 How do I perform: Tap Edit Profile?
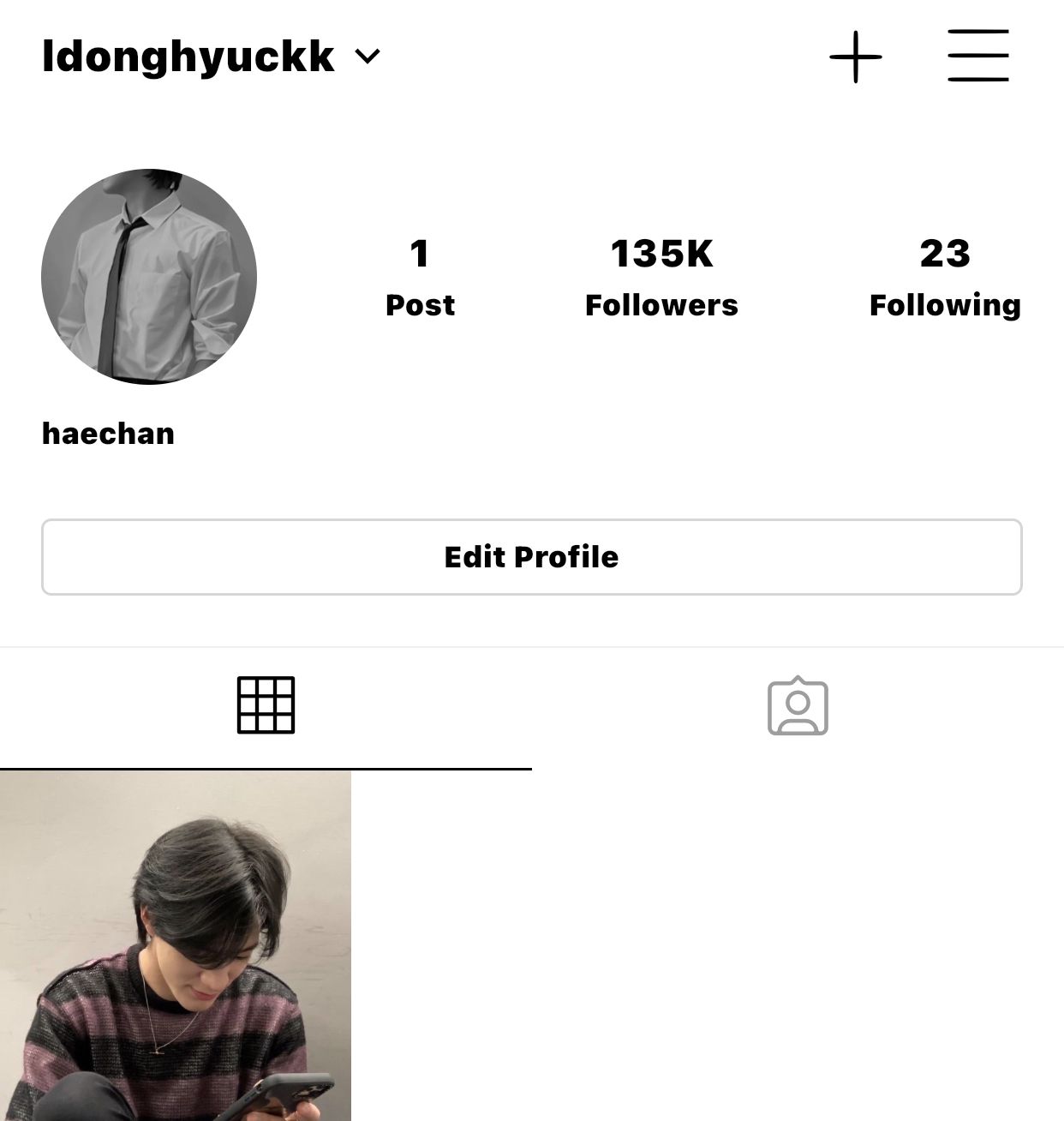(x=531, y=557)
